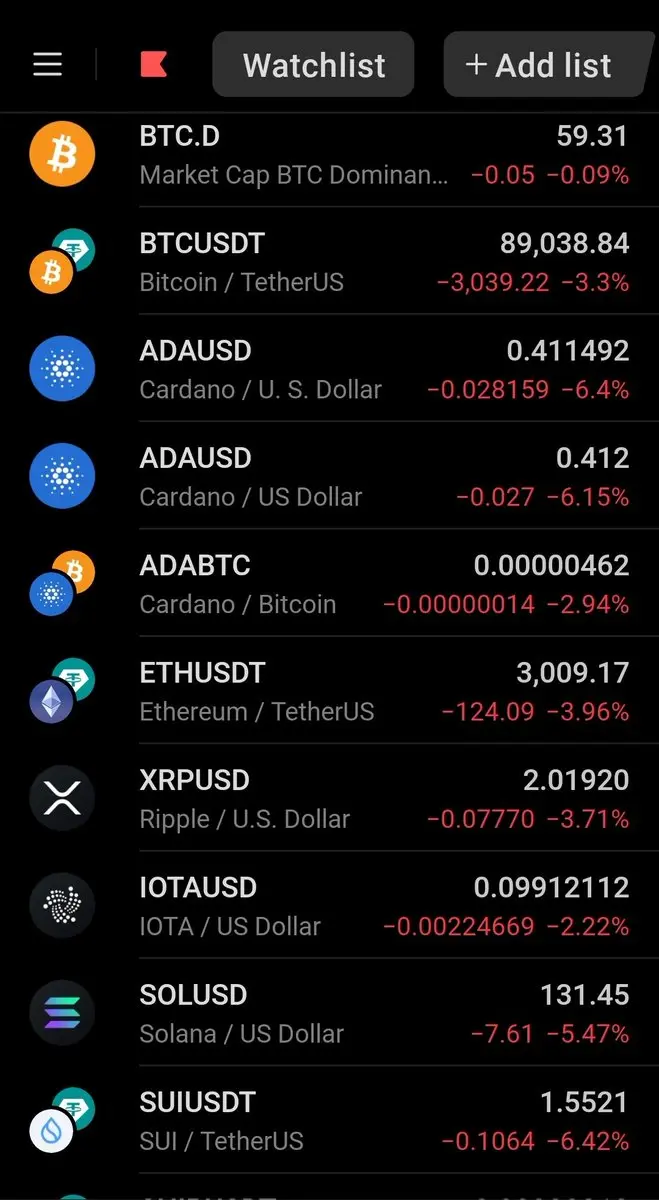Open the ADABTC Cardano / Bitcoin row
The width and height of the screenshot is (659, 1200).
(x=330, y=584)
